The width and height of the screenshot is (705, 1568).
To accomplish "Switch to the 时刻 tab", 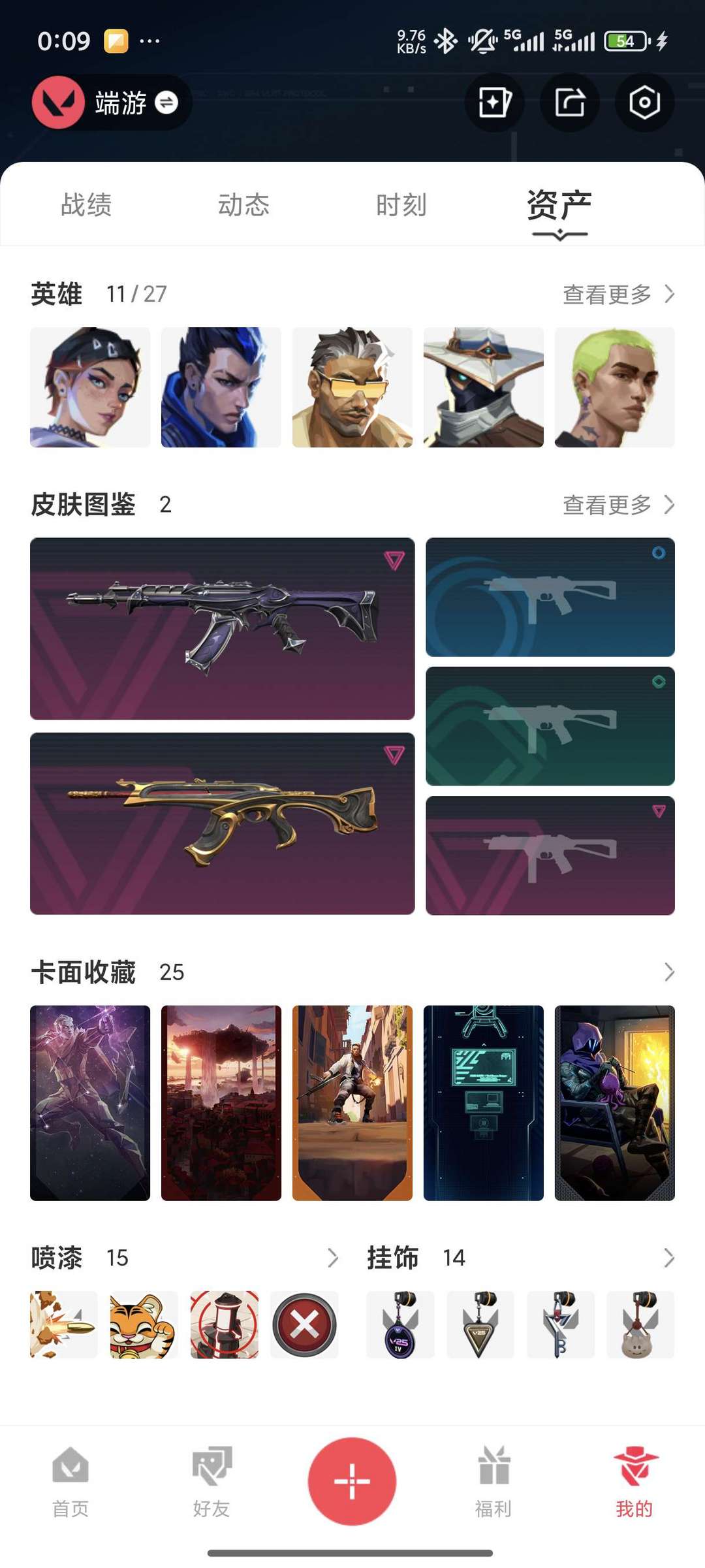I will coord(401,204).
